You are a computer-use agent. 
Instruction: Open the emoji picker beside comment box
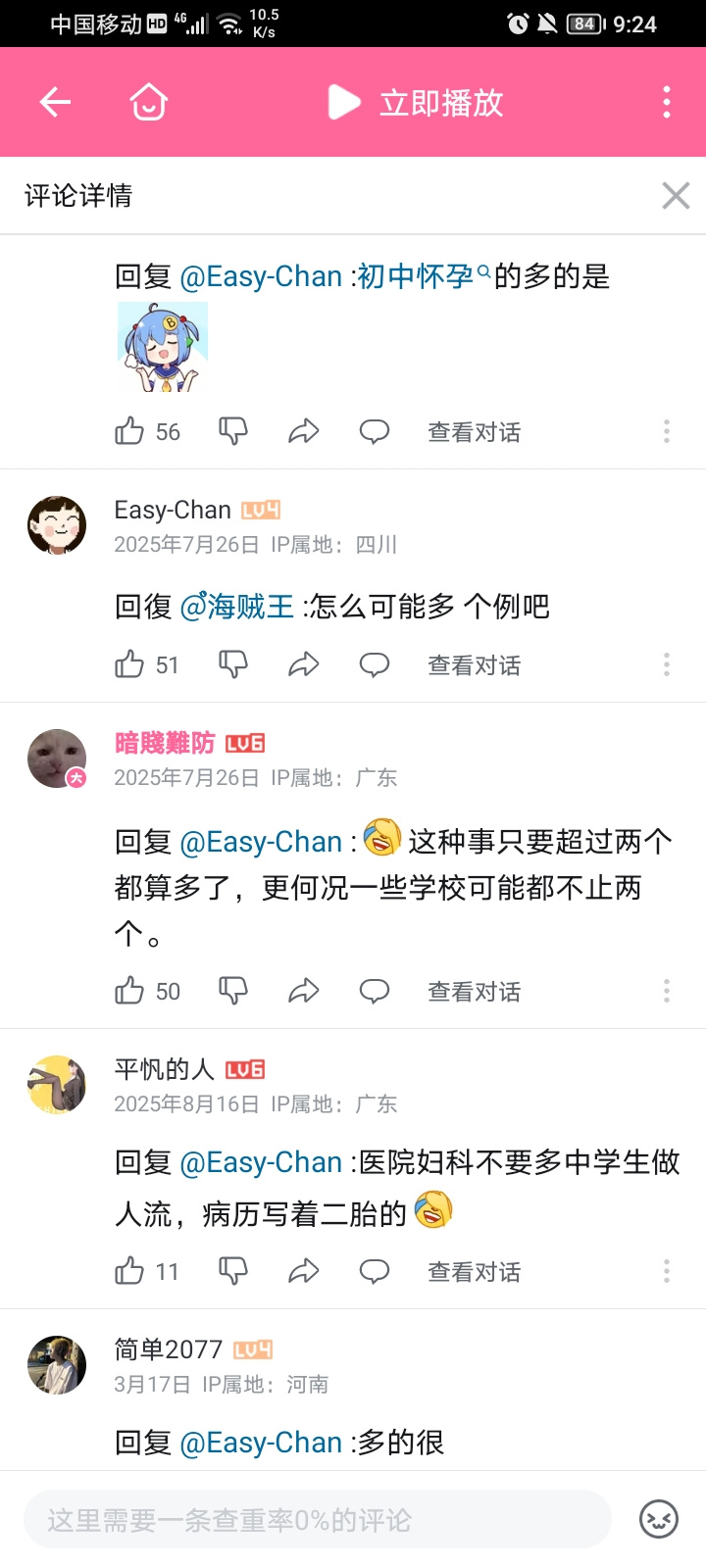point(659,1520)
